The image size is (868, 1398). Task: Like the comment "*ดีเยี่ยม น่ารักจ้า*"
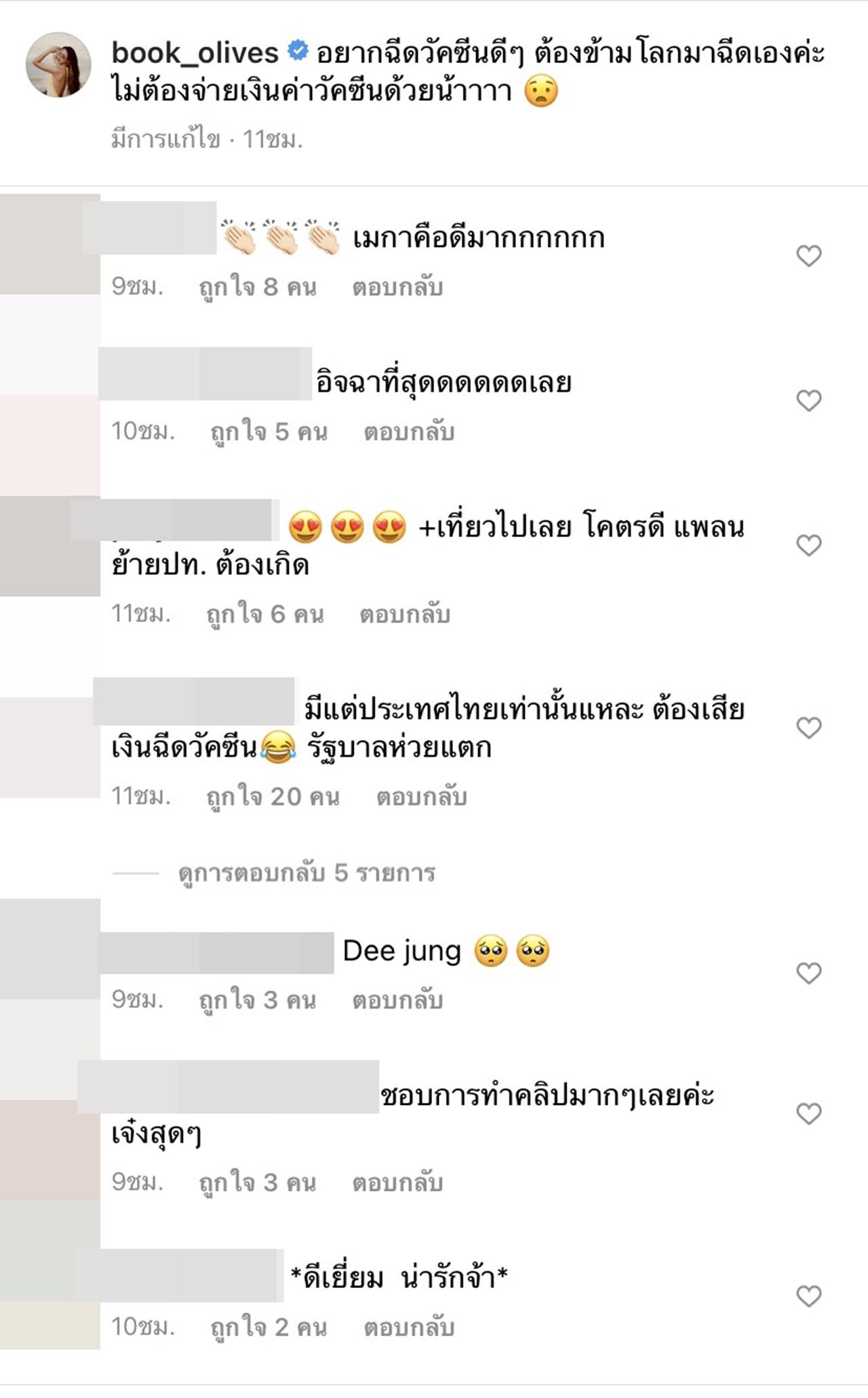click(808, 1296)
